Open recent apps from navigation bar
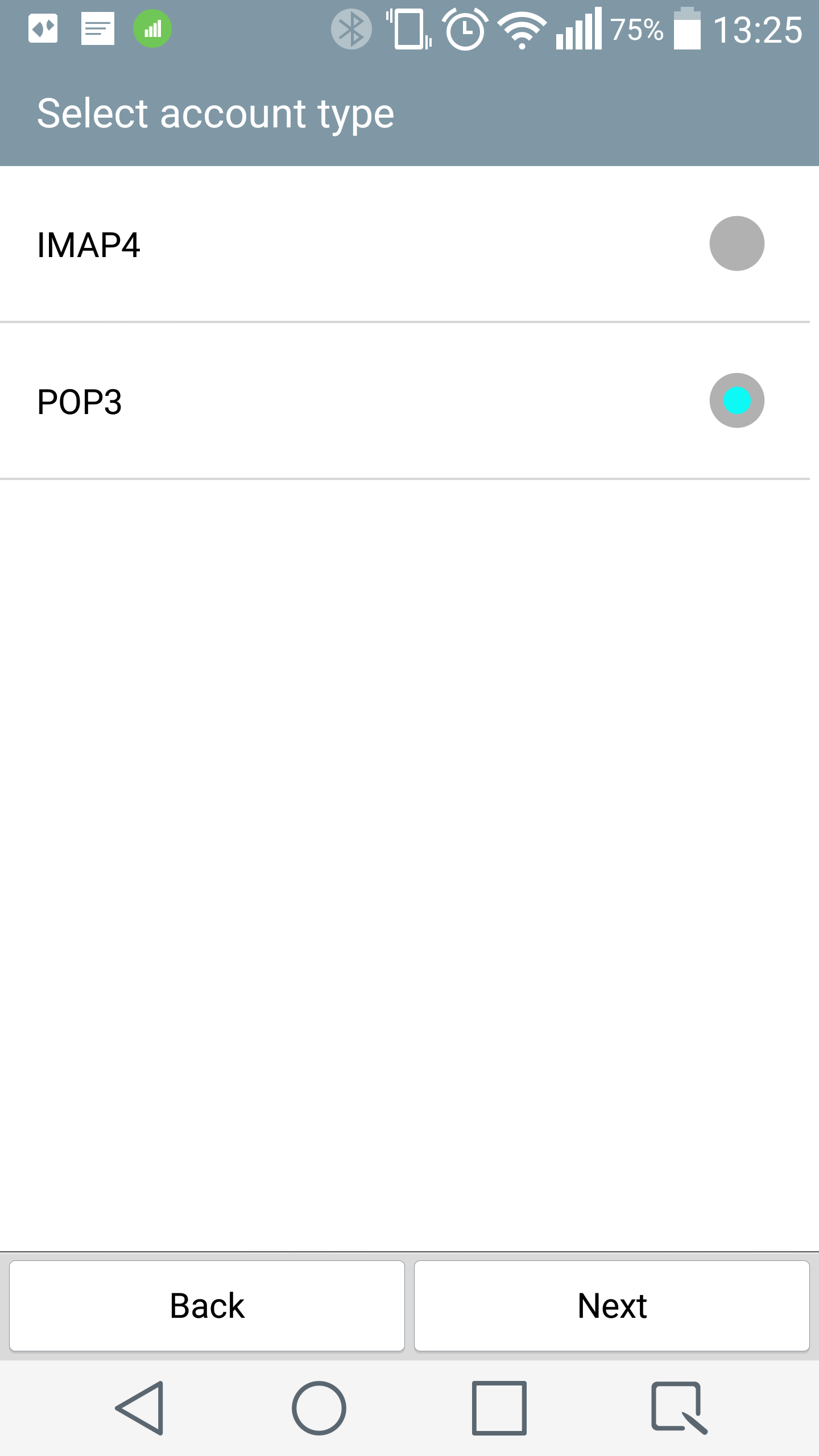 [499, 1408]
